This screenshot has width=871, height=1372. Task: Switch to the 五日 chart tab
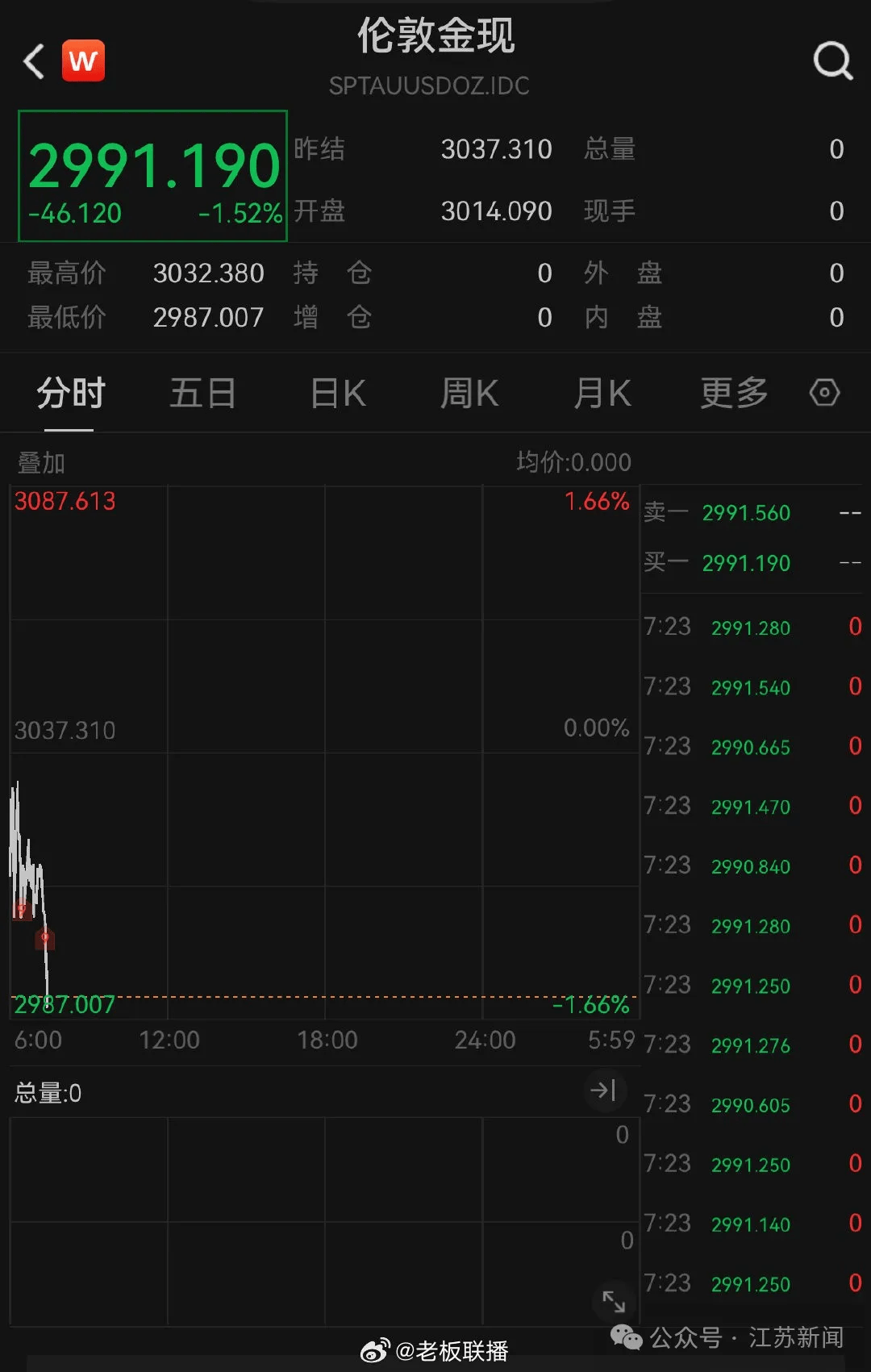tap(202, 394)
